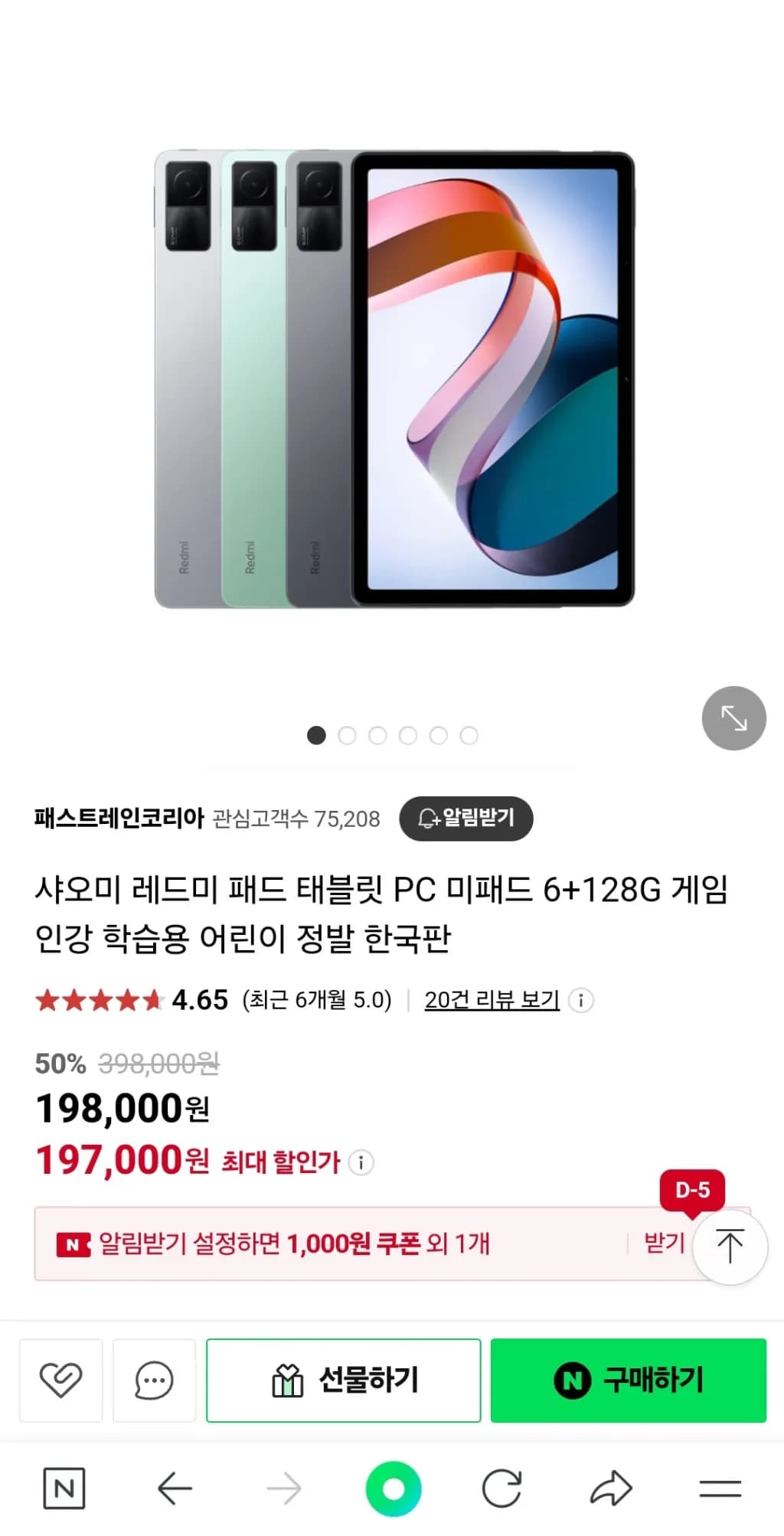Tap the Naver N icon in bottom bar
The height and width of the screenshot is (1536, 784).
[65, 1486]
